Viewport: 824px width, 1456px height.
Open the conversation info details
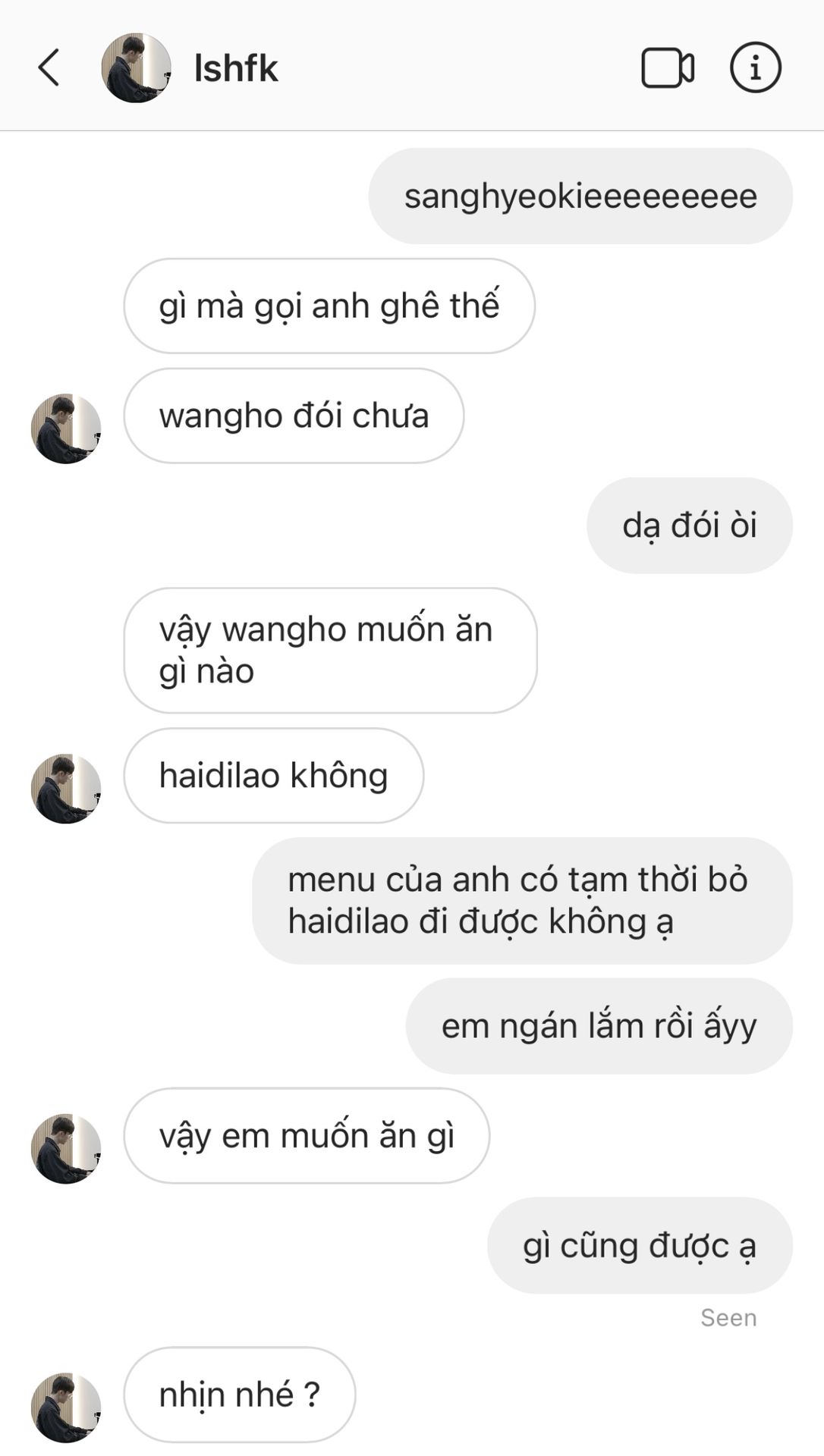(x=755, y=68)
